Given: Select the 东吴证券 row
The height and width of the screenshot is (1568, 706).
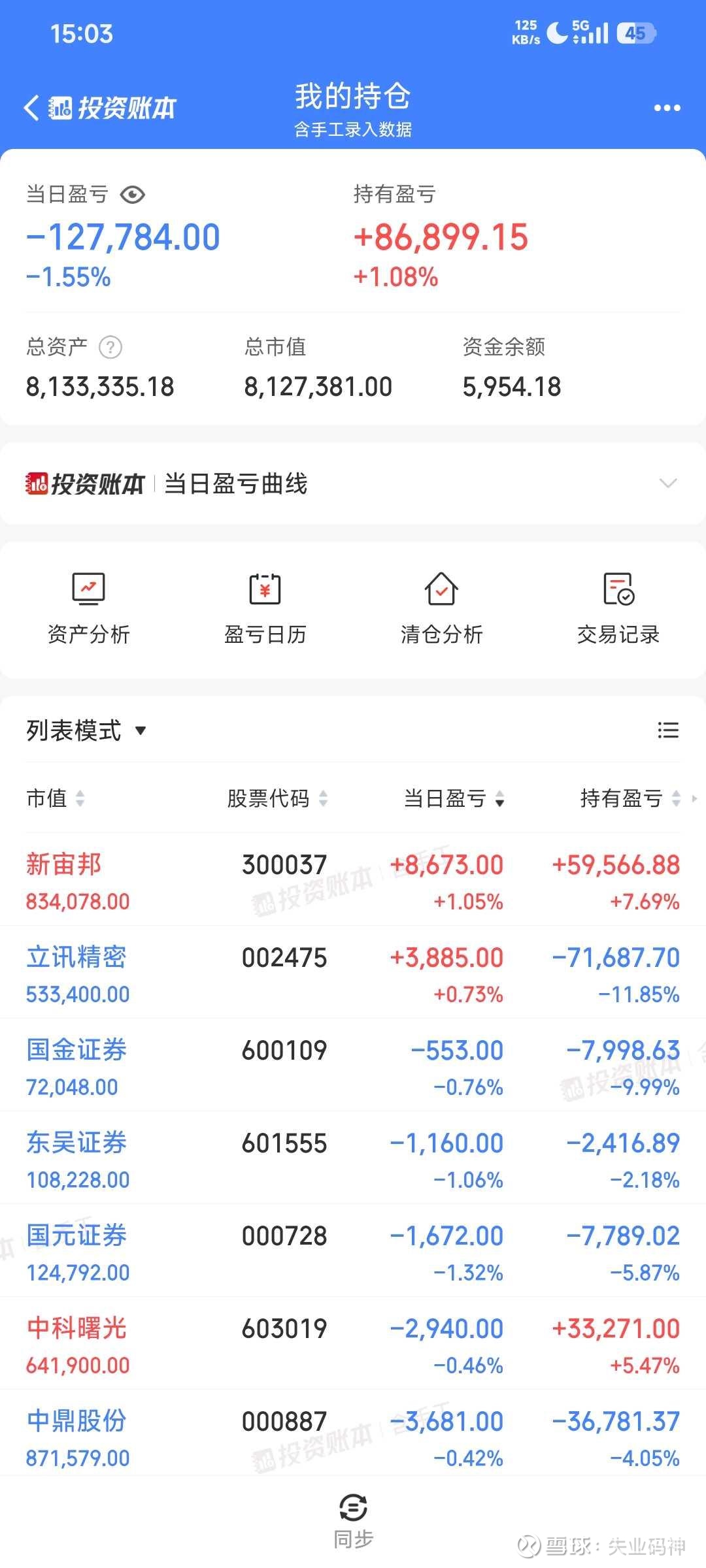Looking at the screenshot, I should click(x=76, y=1143).
